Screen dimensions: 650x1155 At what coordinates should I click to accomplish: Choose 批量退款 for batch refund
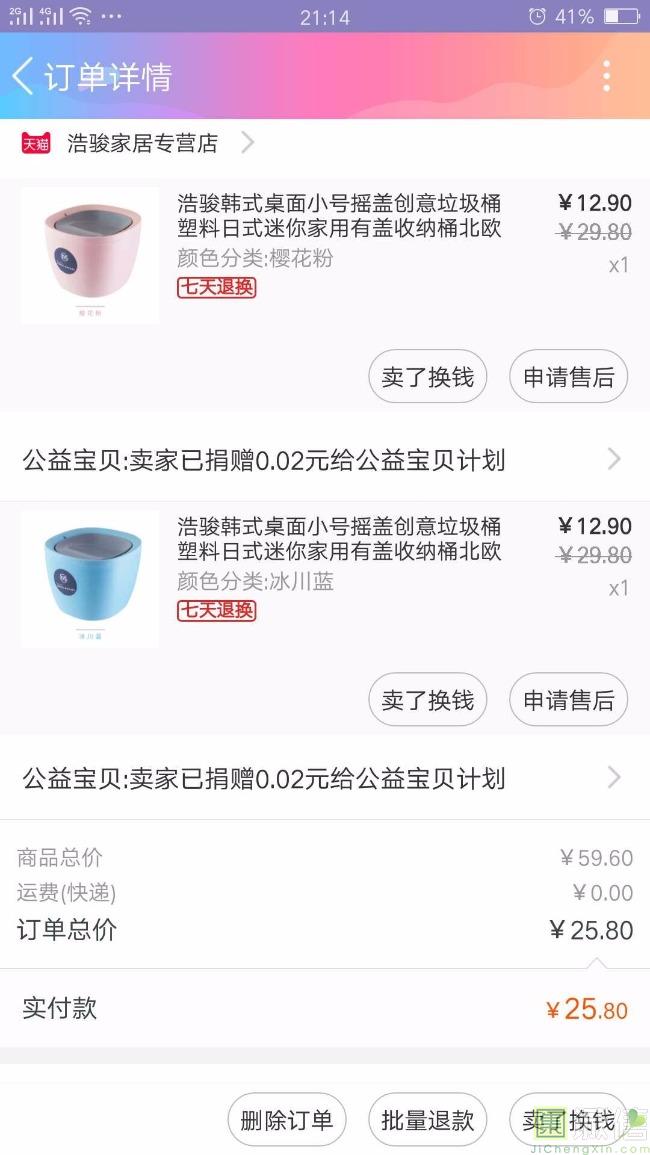click(427, 1120)
